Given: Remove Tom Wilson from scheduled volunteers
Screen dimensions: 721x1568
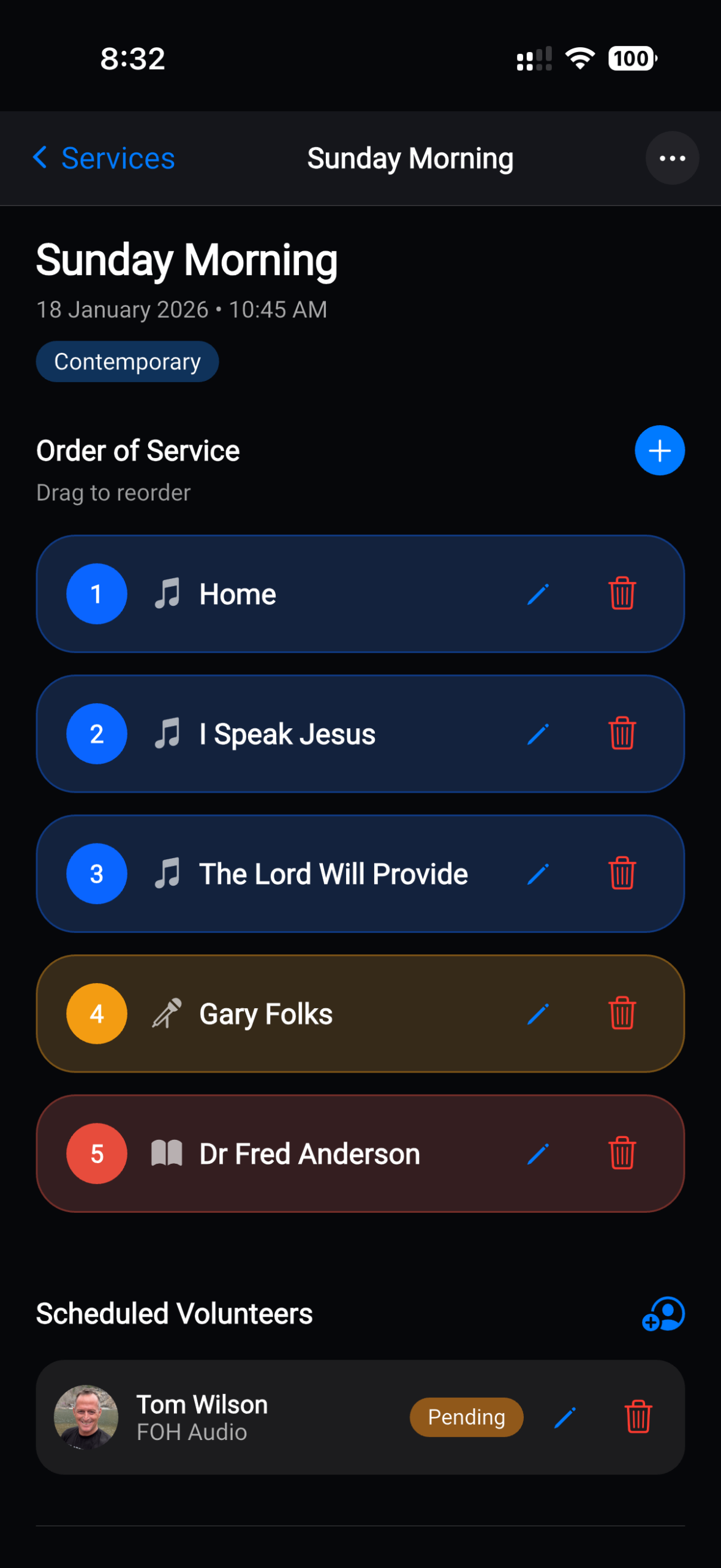Looking at the screenshot, I should (638, 1417).
